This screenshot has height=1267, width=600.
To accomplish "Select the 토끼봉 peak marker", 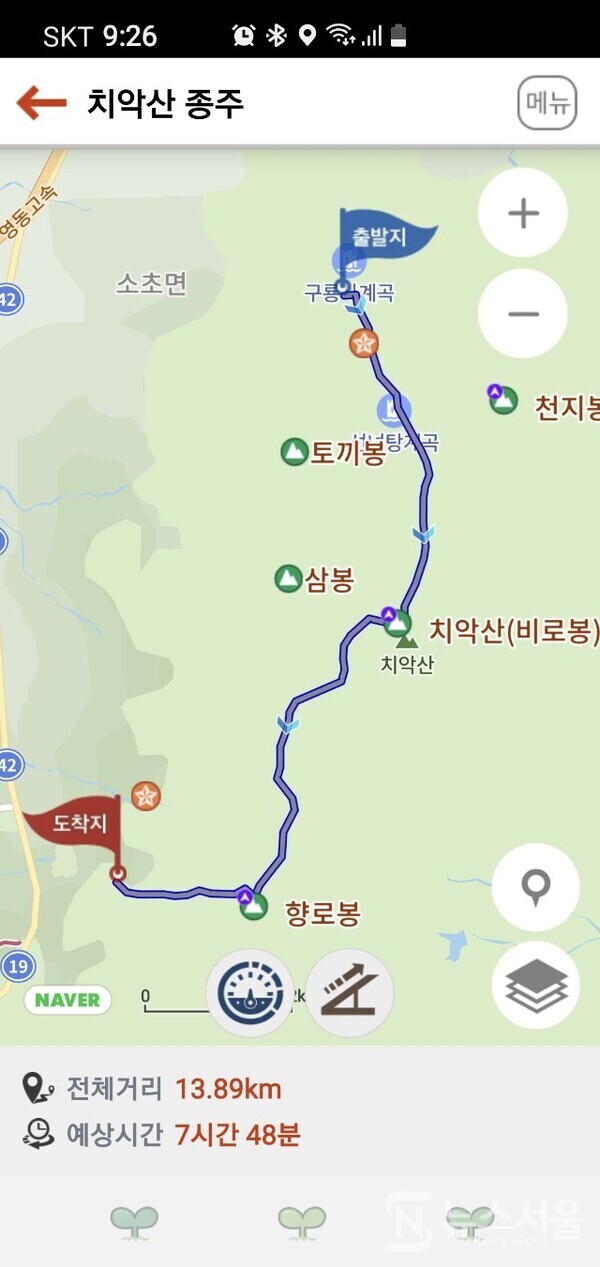I will point(294,452).
